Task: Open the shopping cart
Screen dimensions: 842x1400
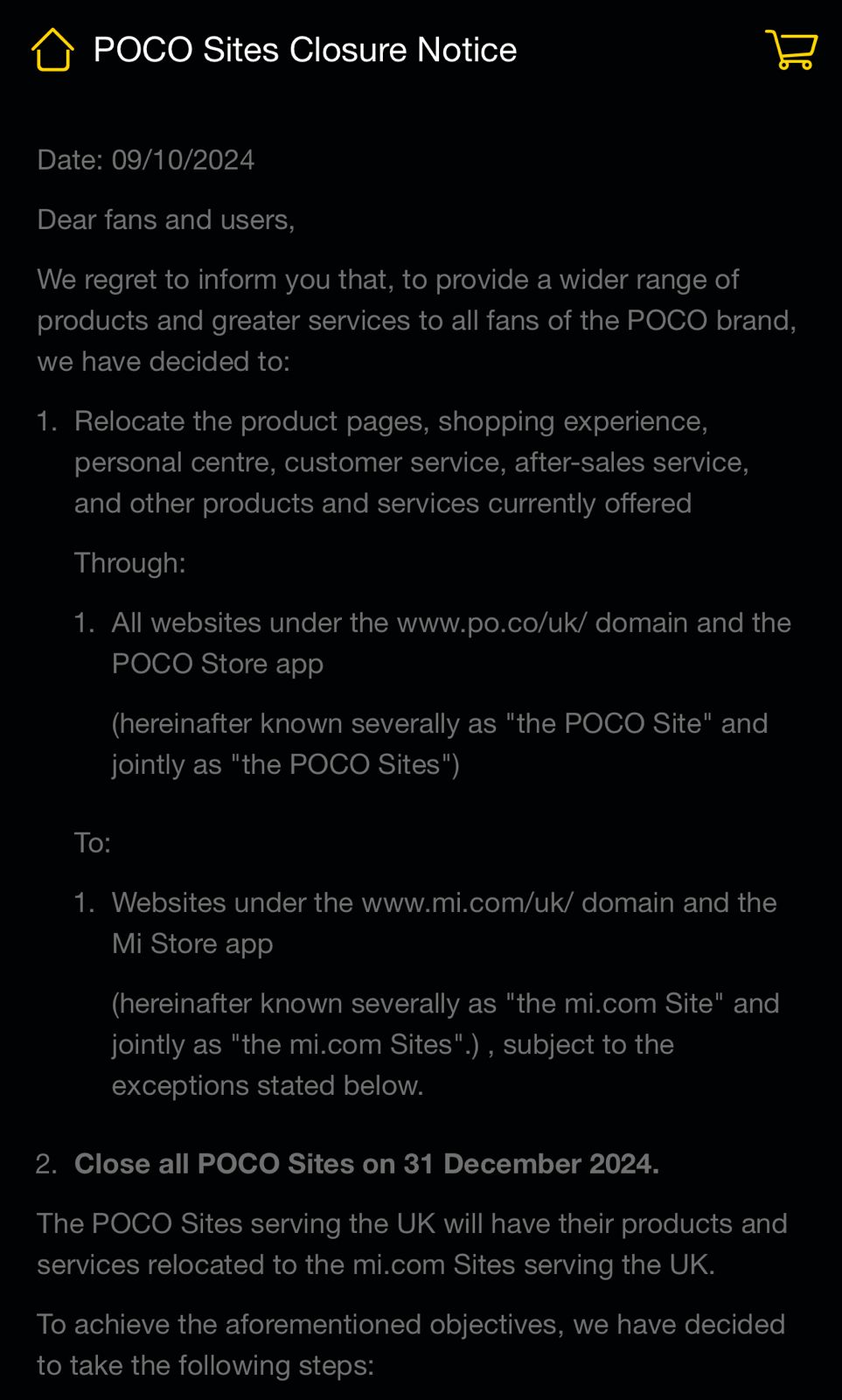Action: pos(791,49)
